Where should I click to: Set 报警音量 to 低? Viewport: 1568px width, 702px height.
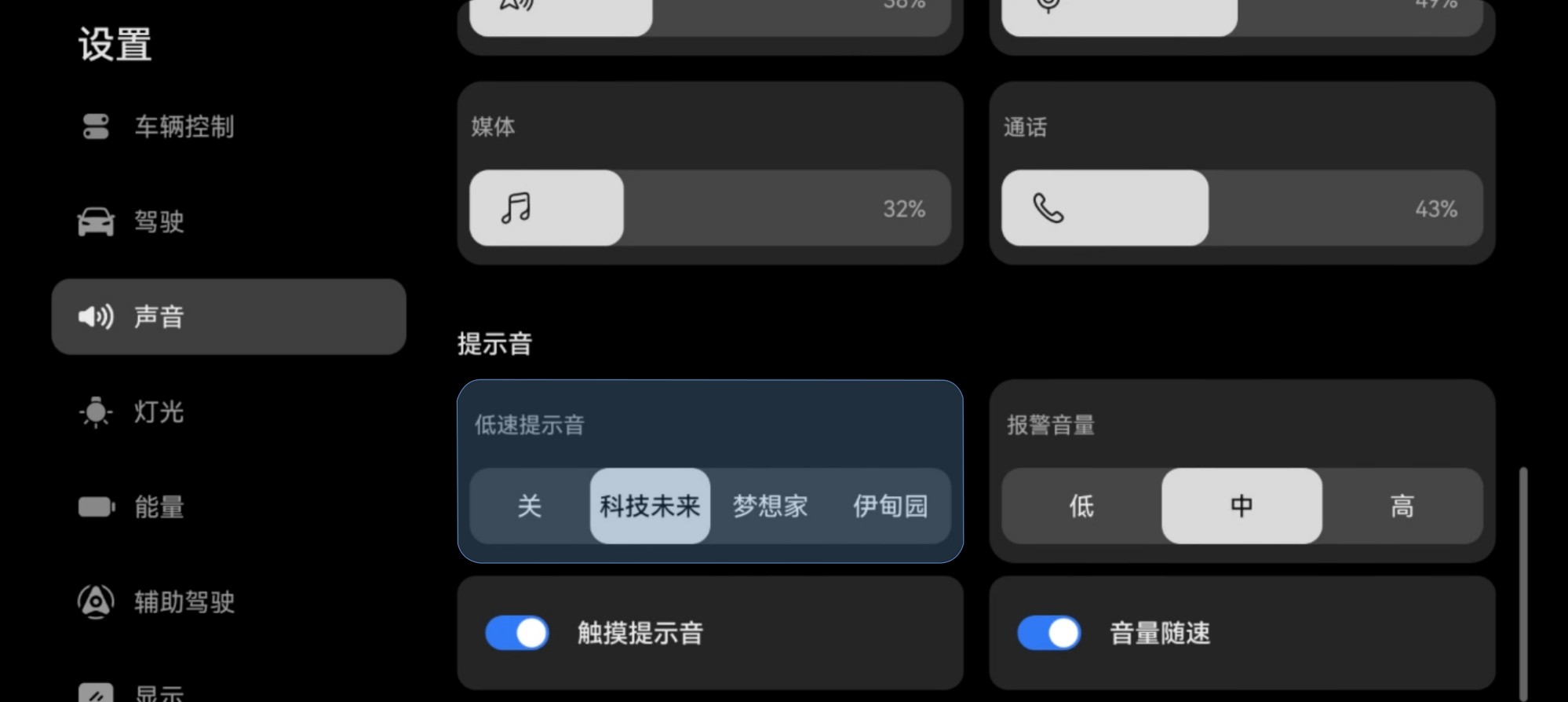(x=1081, y=506)
